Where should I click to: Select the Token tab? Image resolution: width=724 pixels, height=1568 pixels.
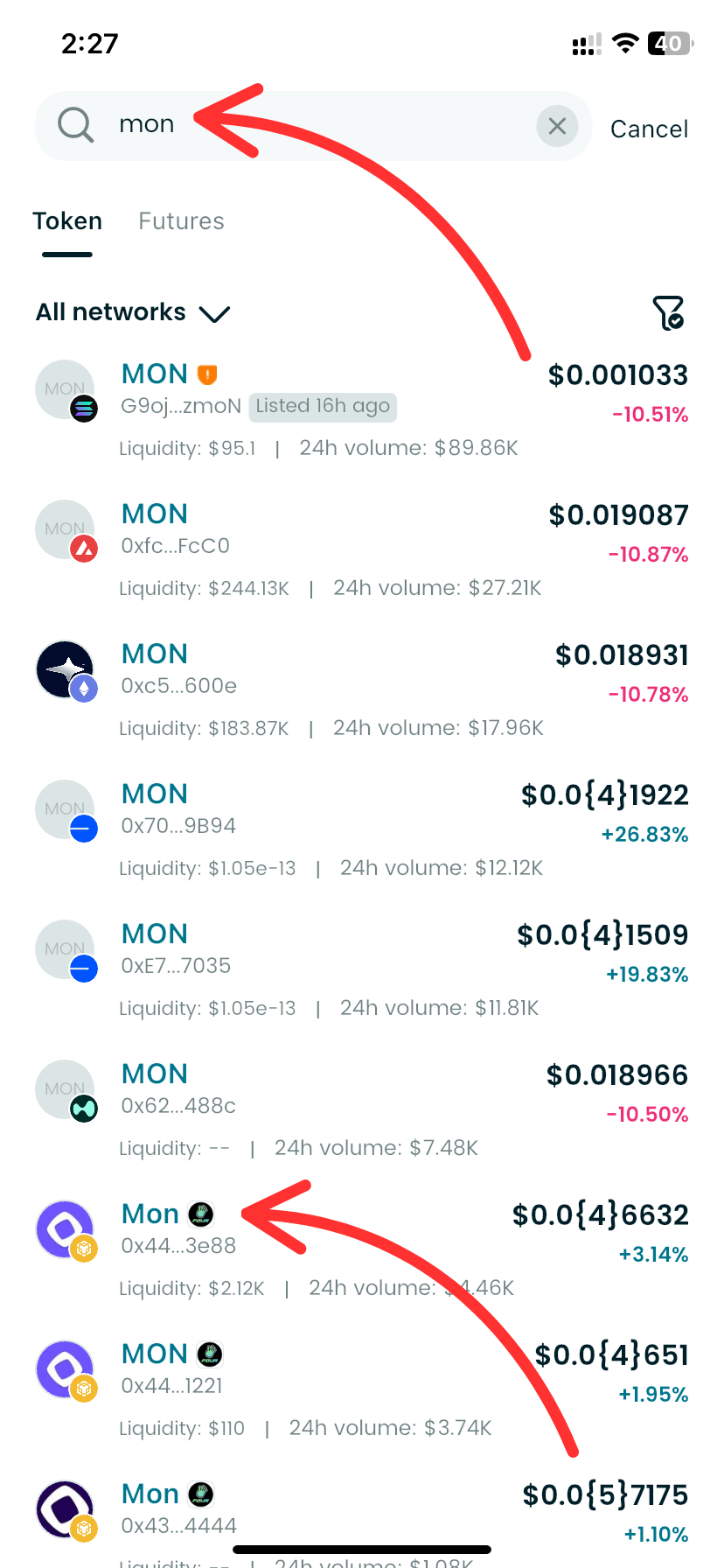67,220
